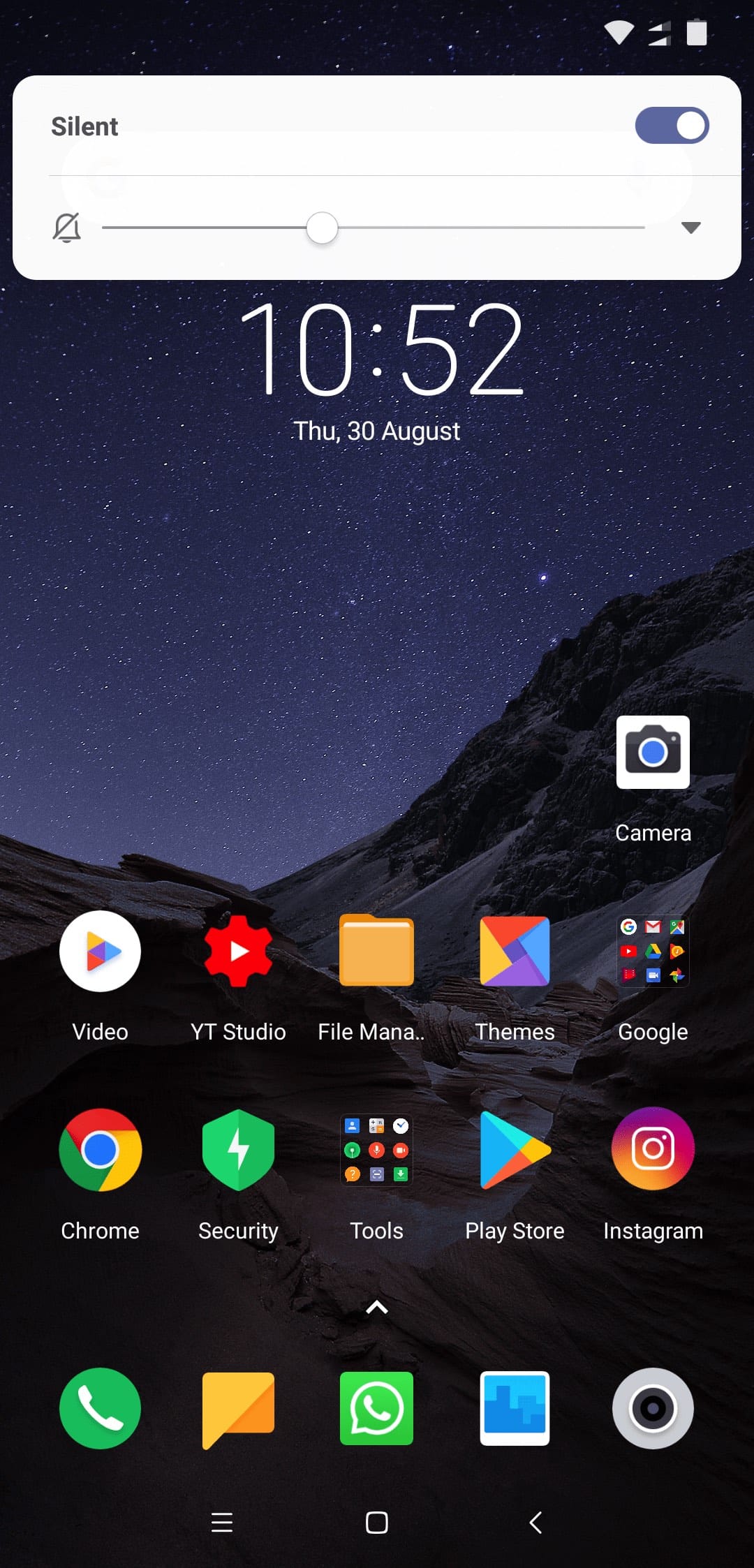Launch the Themes app
Screen dimensions: 754x1568
tap(515, 951)
